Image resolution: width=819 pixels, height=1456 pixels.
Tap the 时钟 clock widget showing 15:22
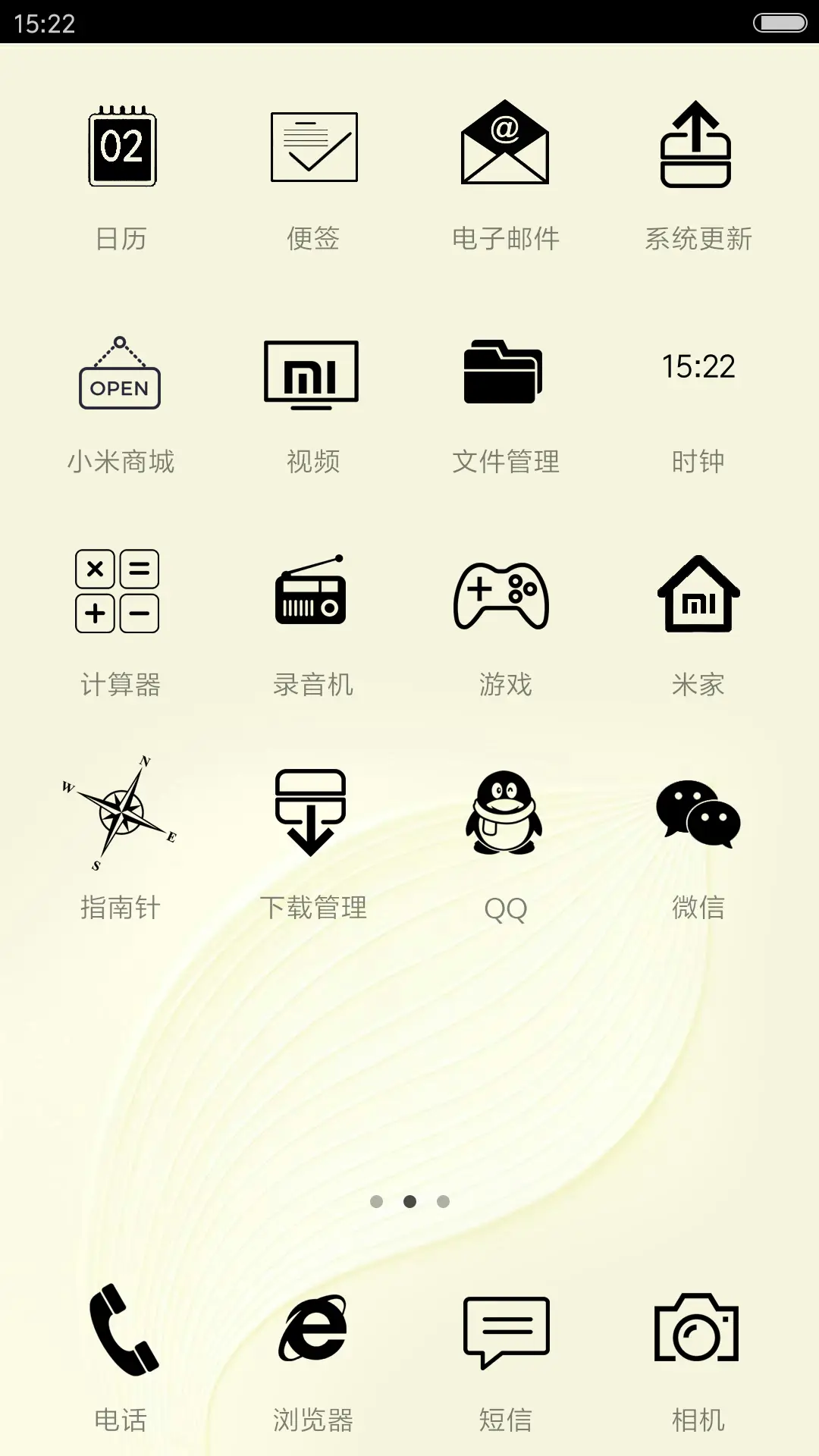tap(698, 366)
